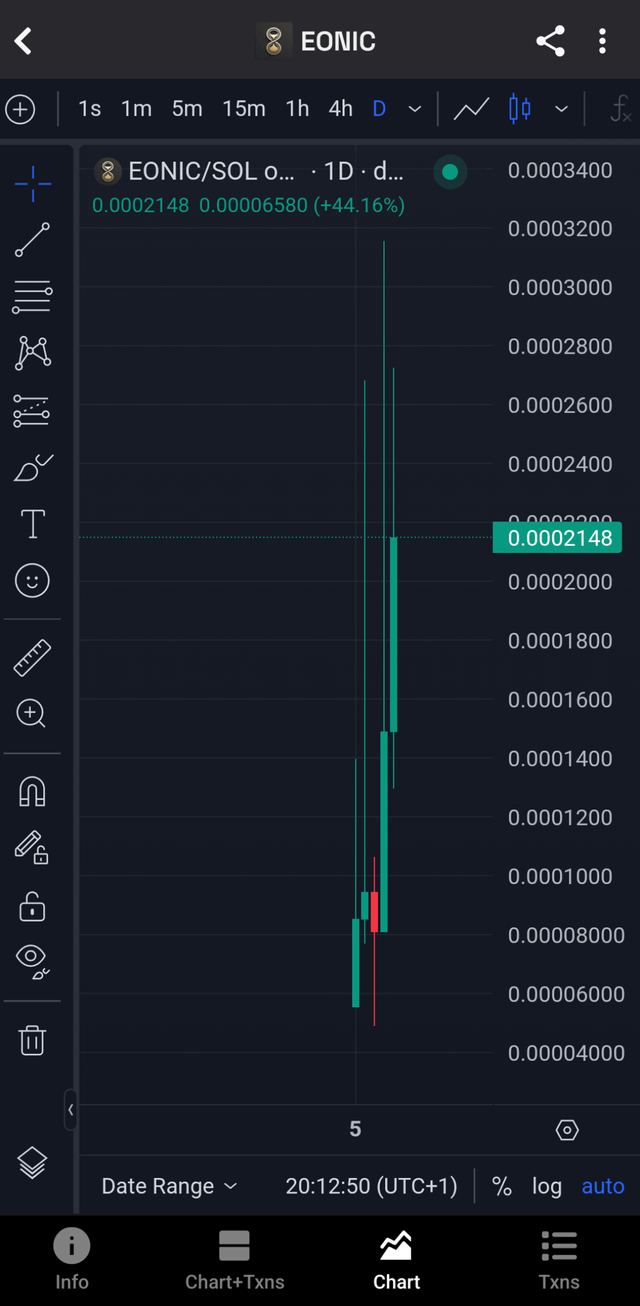Enable the magnet snap mode

tap(32, 792)
